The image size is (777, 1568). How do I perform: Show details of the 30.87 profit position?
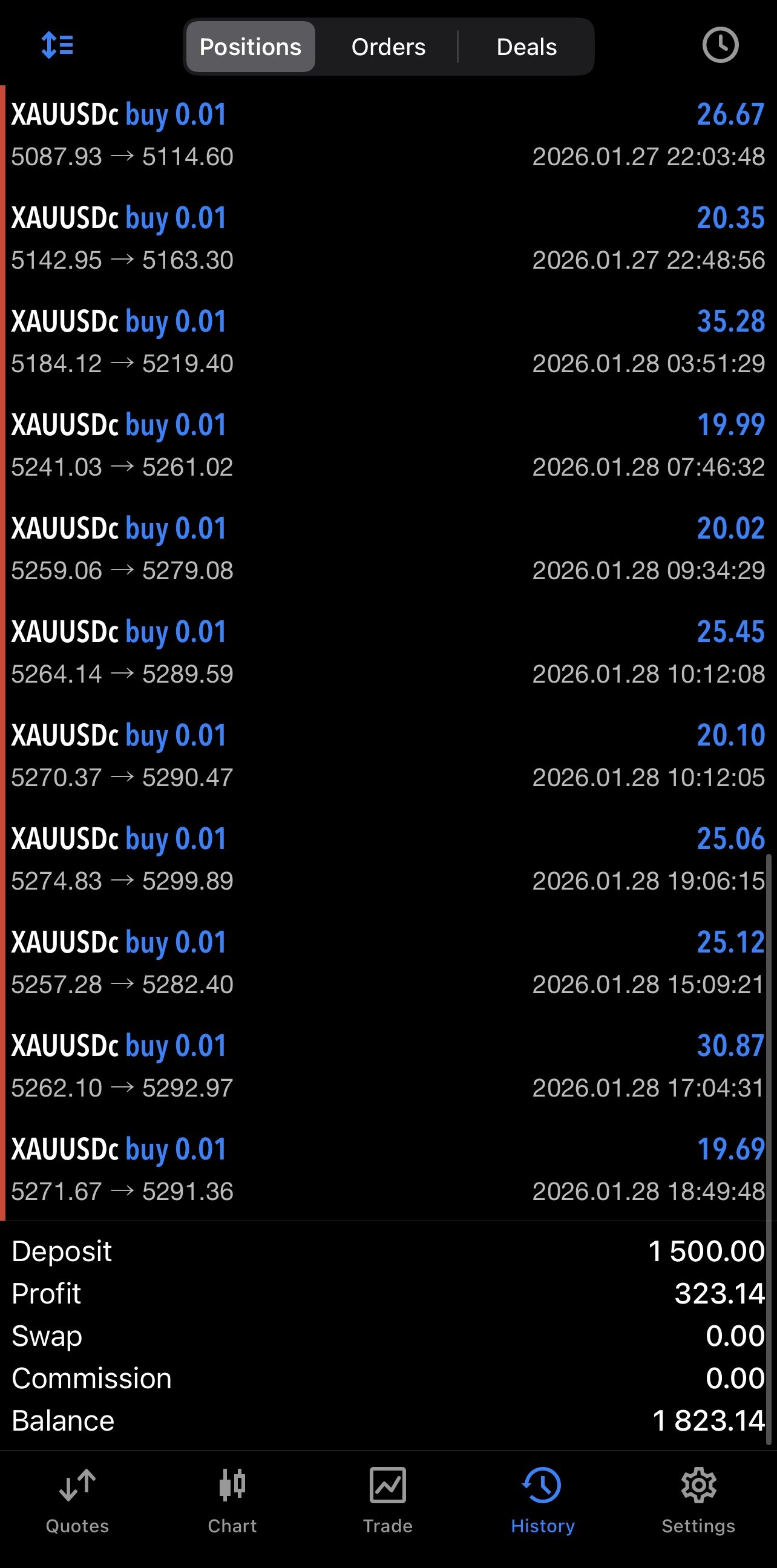click(x=388, y=1066)
